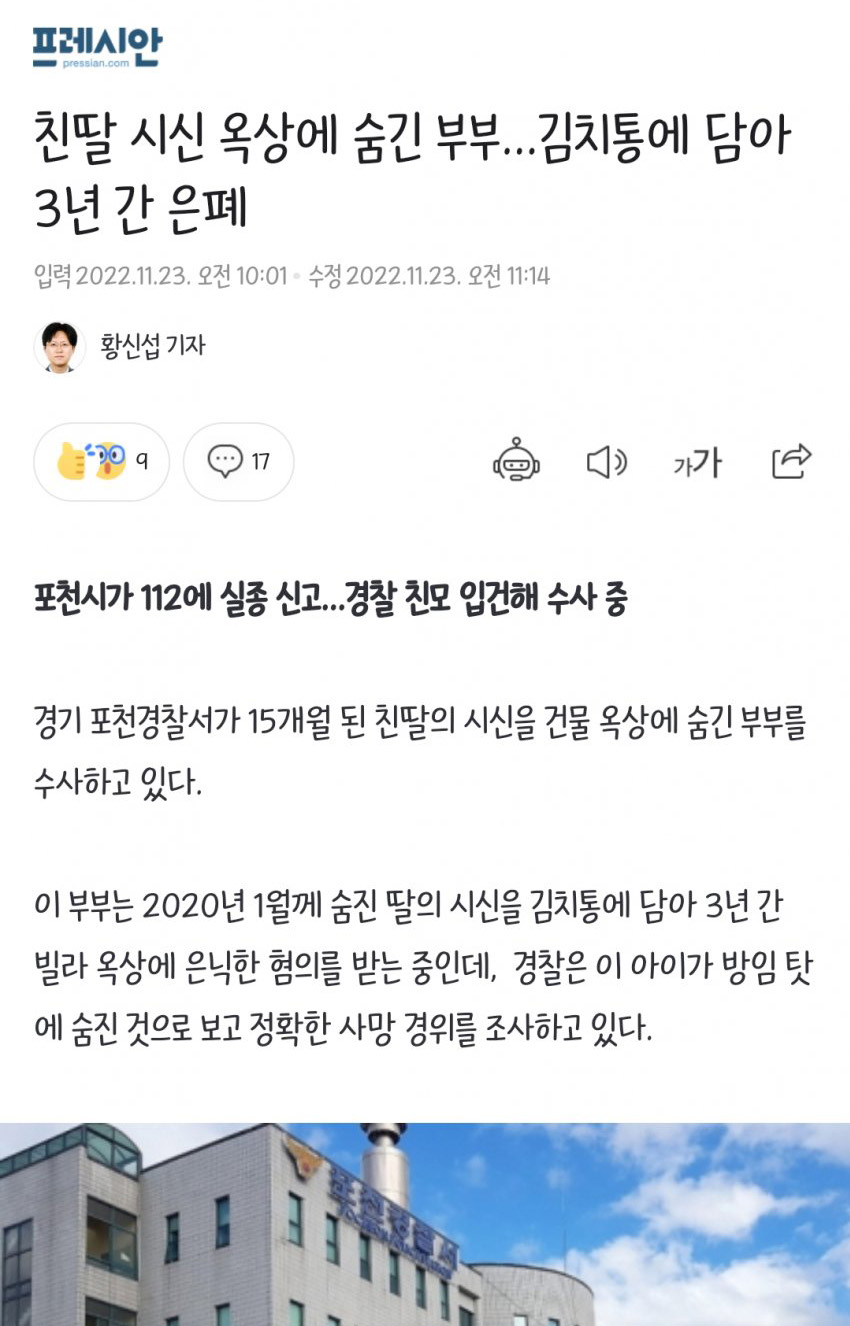React to the article with emoji button
Screen dimensions: 850x1326
tap(101, 462)
